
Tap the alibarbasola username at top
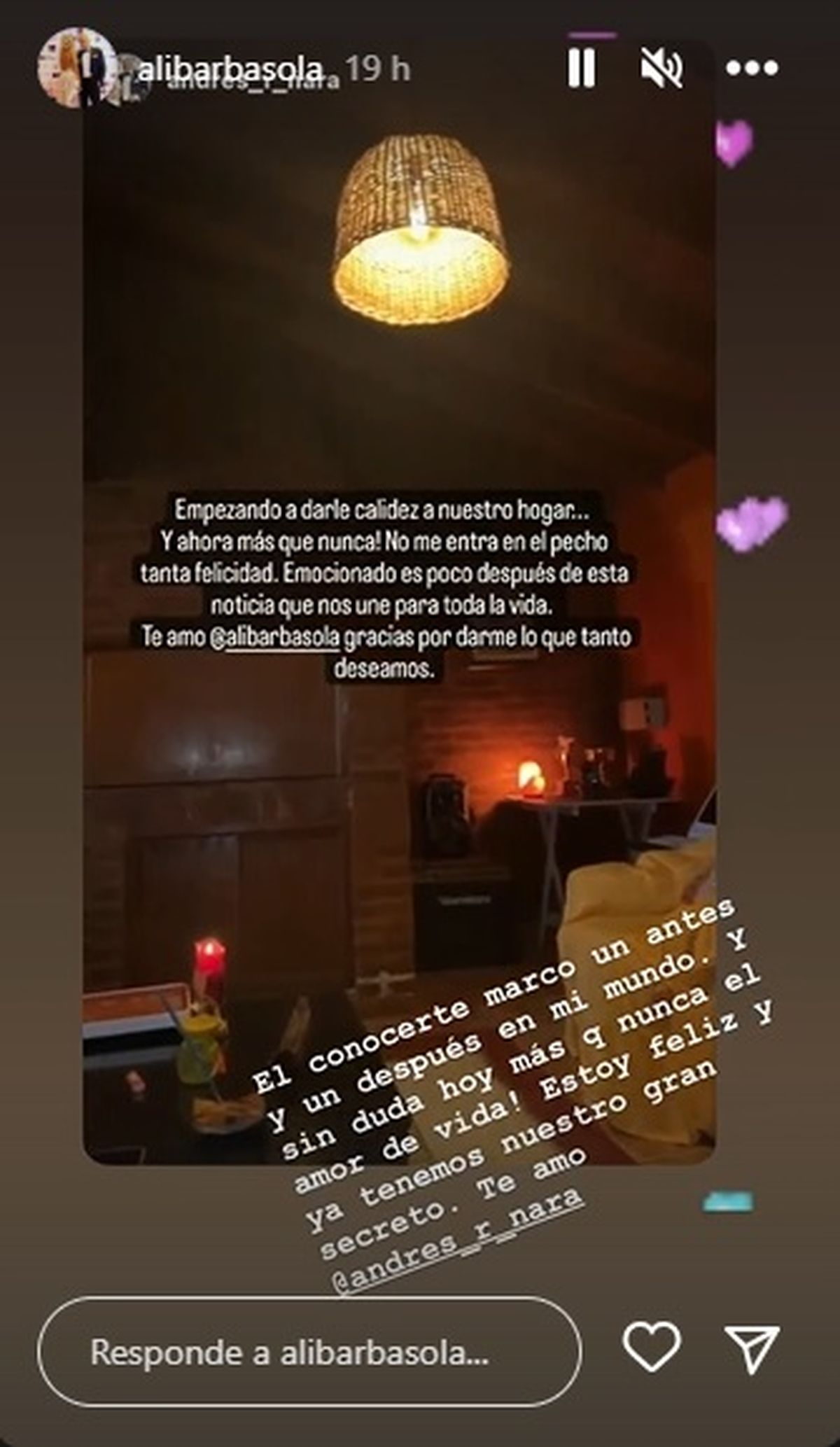tap(231, 68)
